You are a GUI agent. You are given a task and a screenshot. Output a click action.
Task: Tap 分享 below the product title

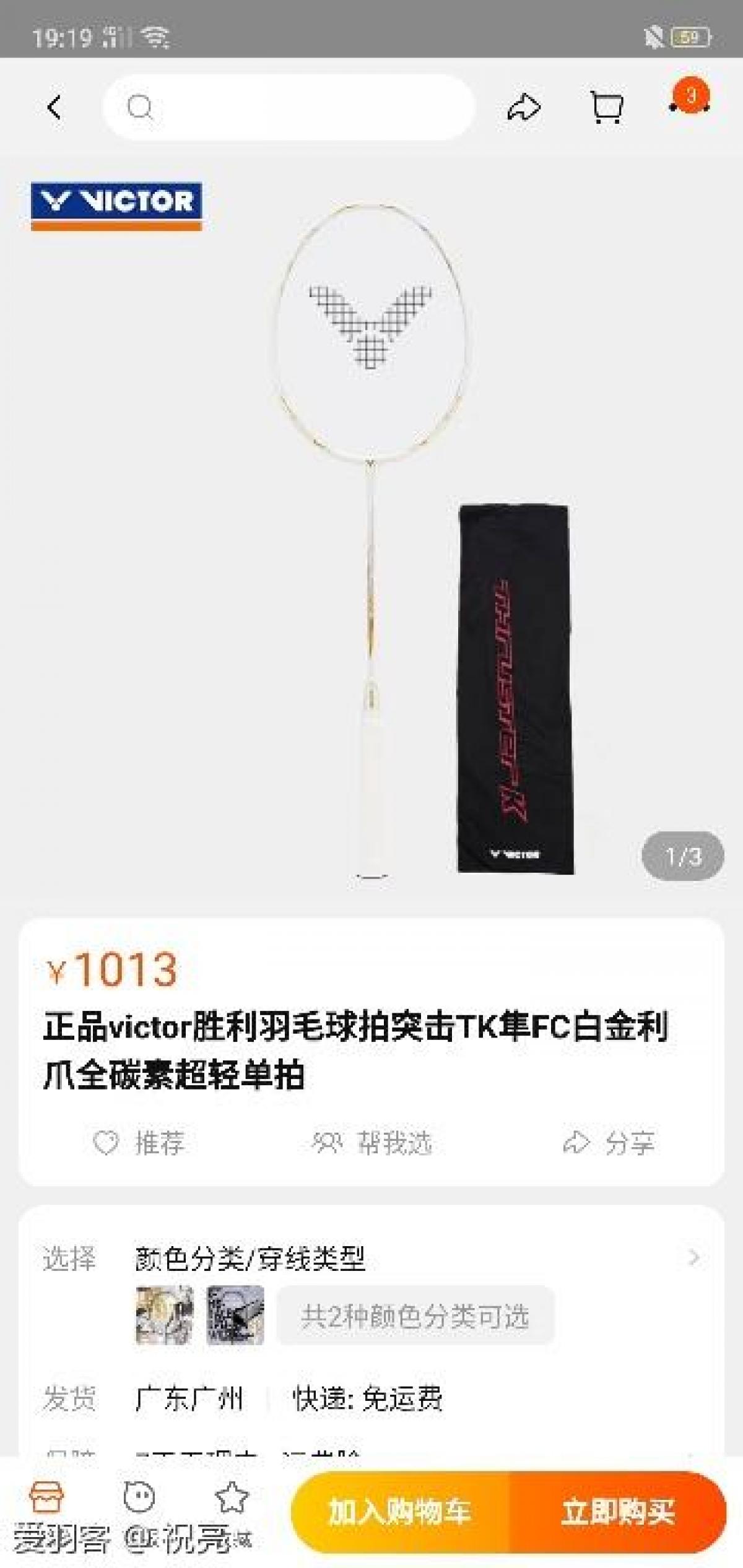(609, 1142)
